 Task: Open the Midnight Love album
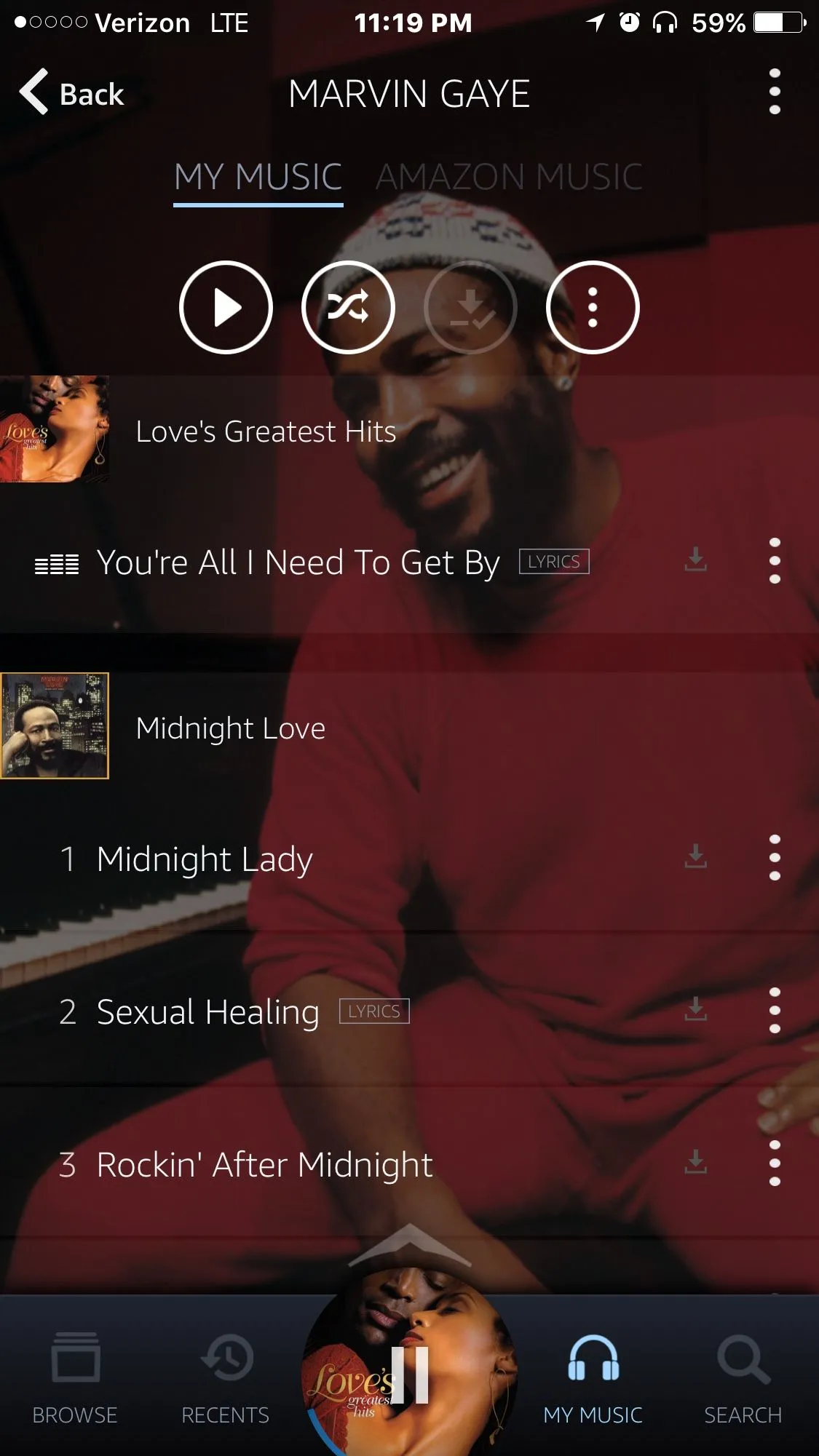coord(230,728)
